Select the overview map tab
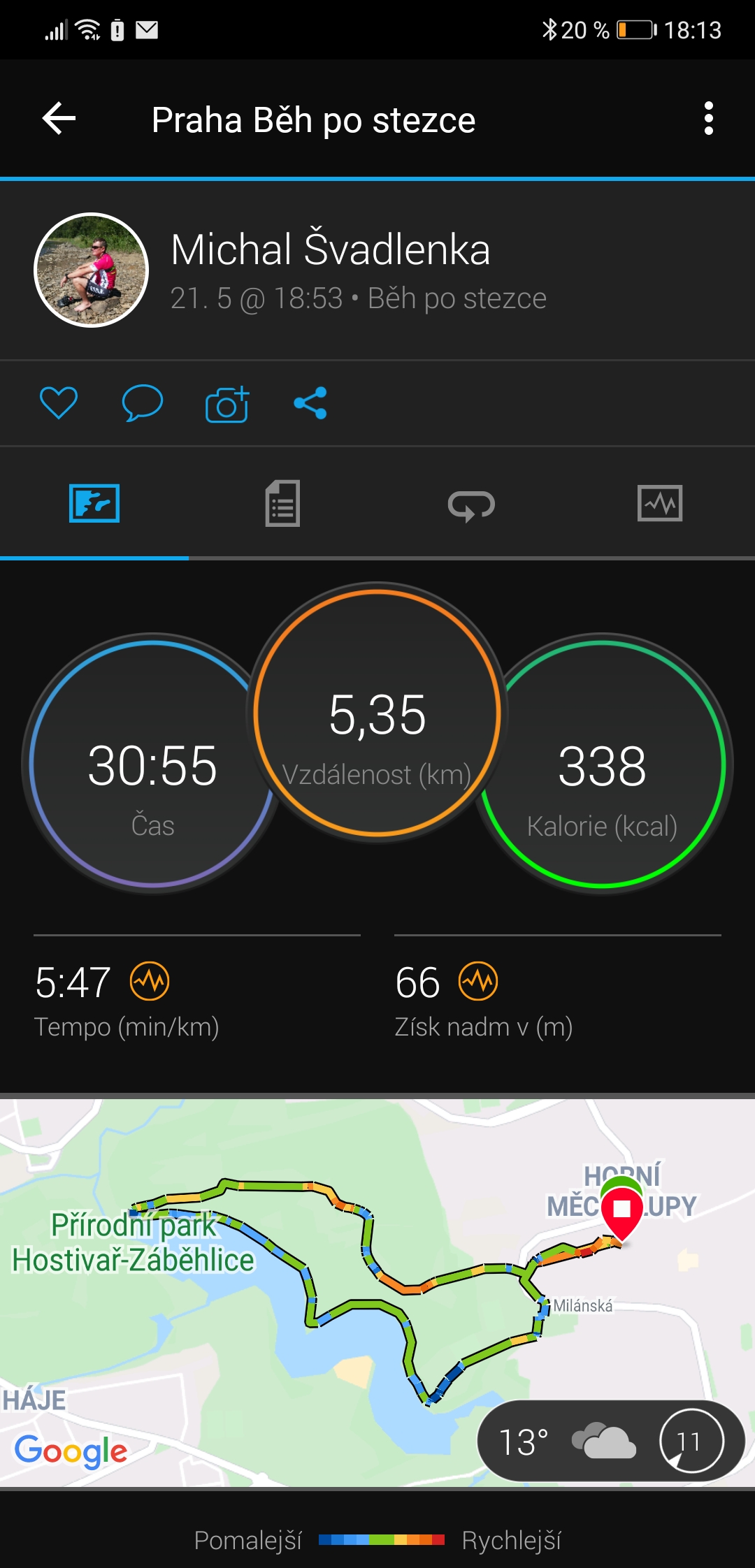 94,503
